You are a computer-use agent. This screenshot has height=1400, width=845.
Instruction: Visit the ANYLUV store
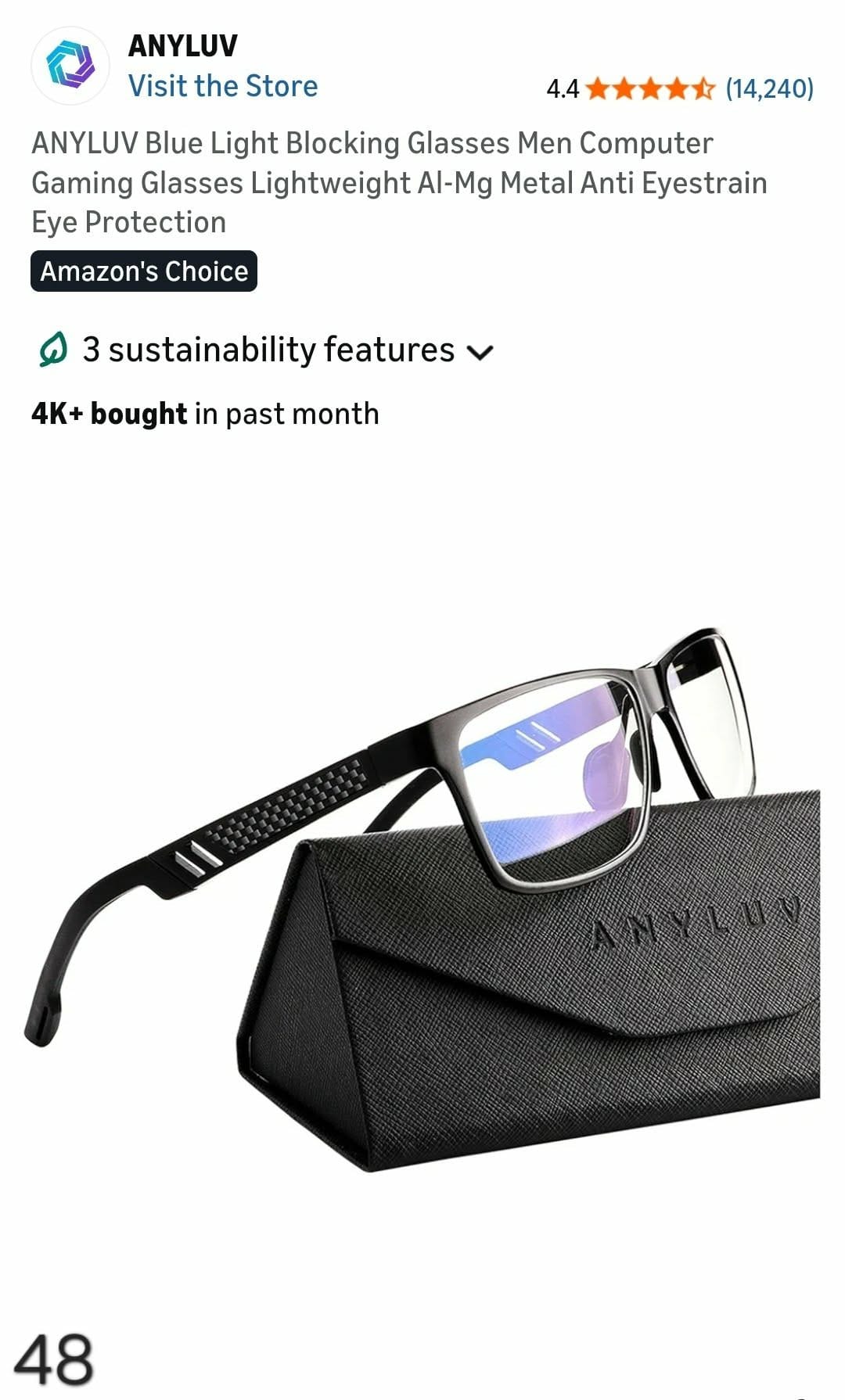(223, 86)
